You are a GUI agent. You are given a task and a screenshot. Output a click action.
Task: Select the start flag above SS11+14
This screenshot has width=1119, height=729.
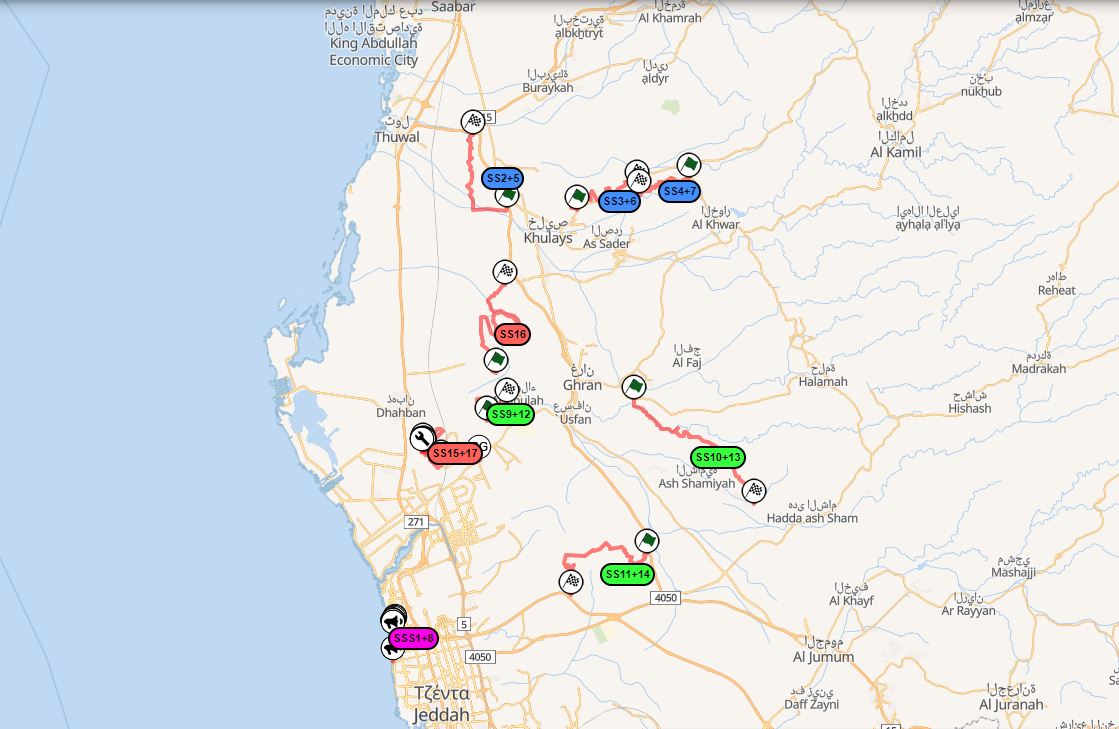click(x=647, y=541)
